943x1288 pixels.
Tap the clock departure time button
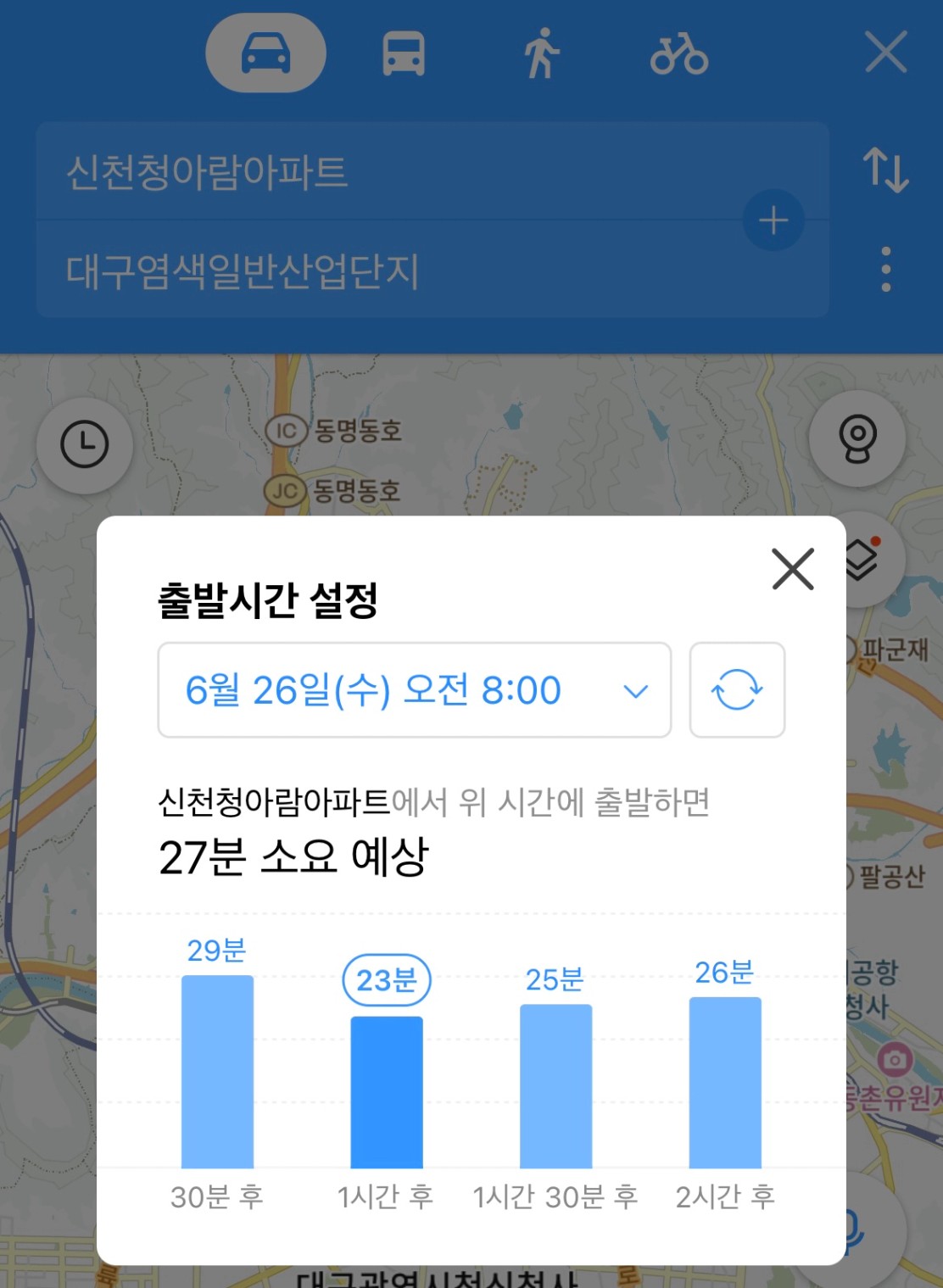point(85,444)
